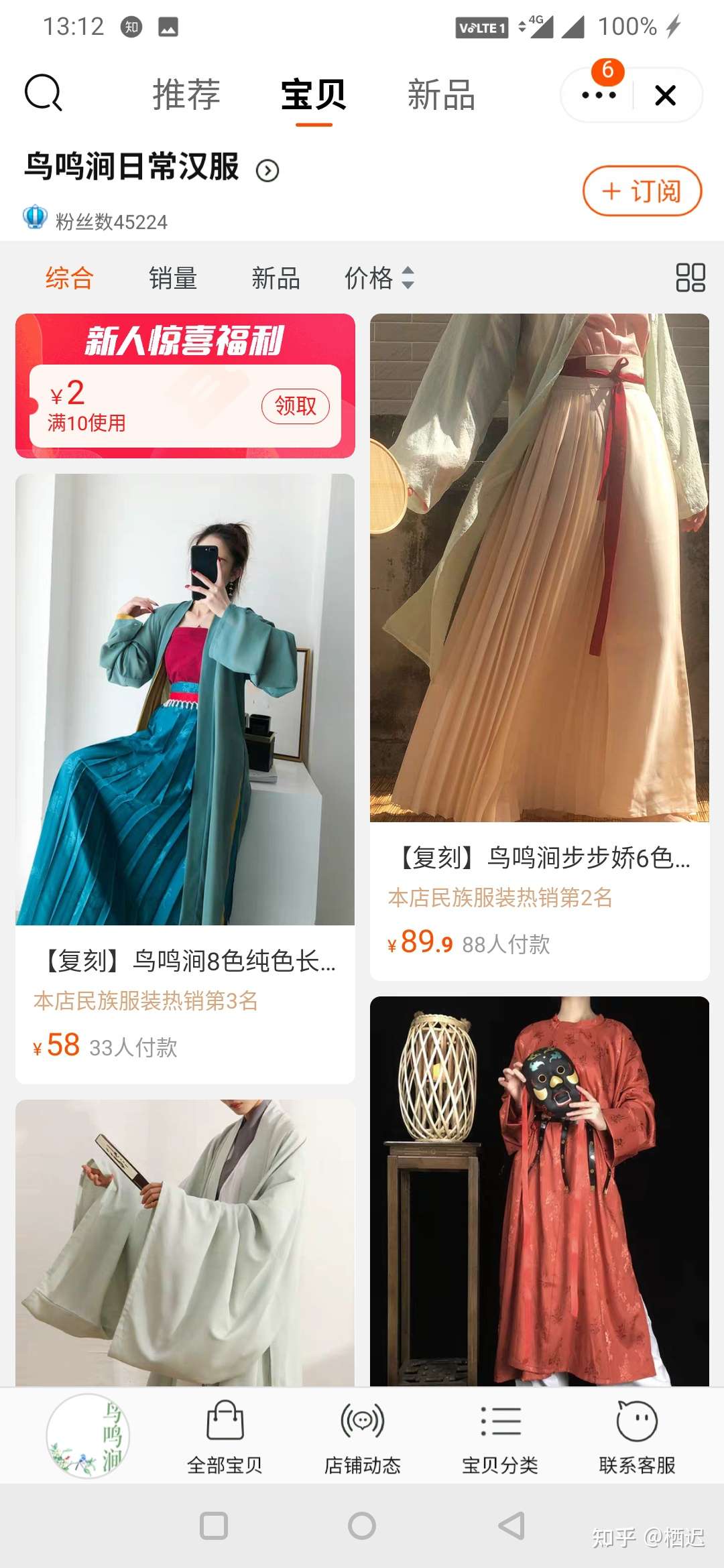The height and width of the screenshot is (1568, 724).
Task: Switch to the 新品 top tab
Action: pos(441,94)
